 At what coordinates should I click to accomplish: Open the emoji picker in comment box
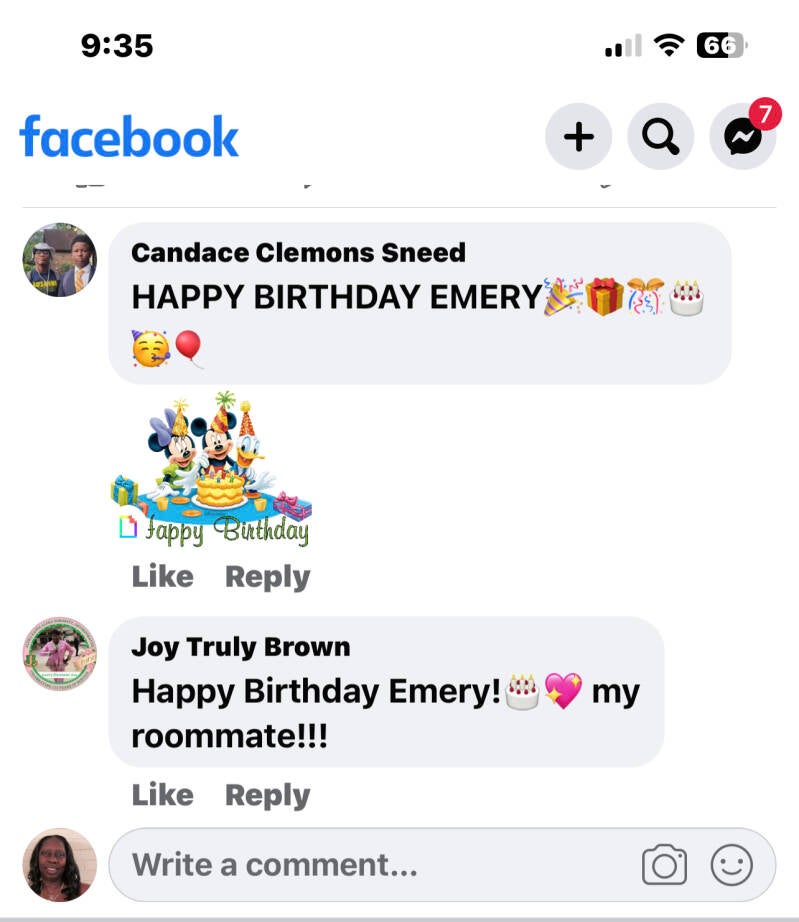(x=731, y=865)
